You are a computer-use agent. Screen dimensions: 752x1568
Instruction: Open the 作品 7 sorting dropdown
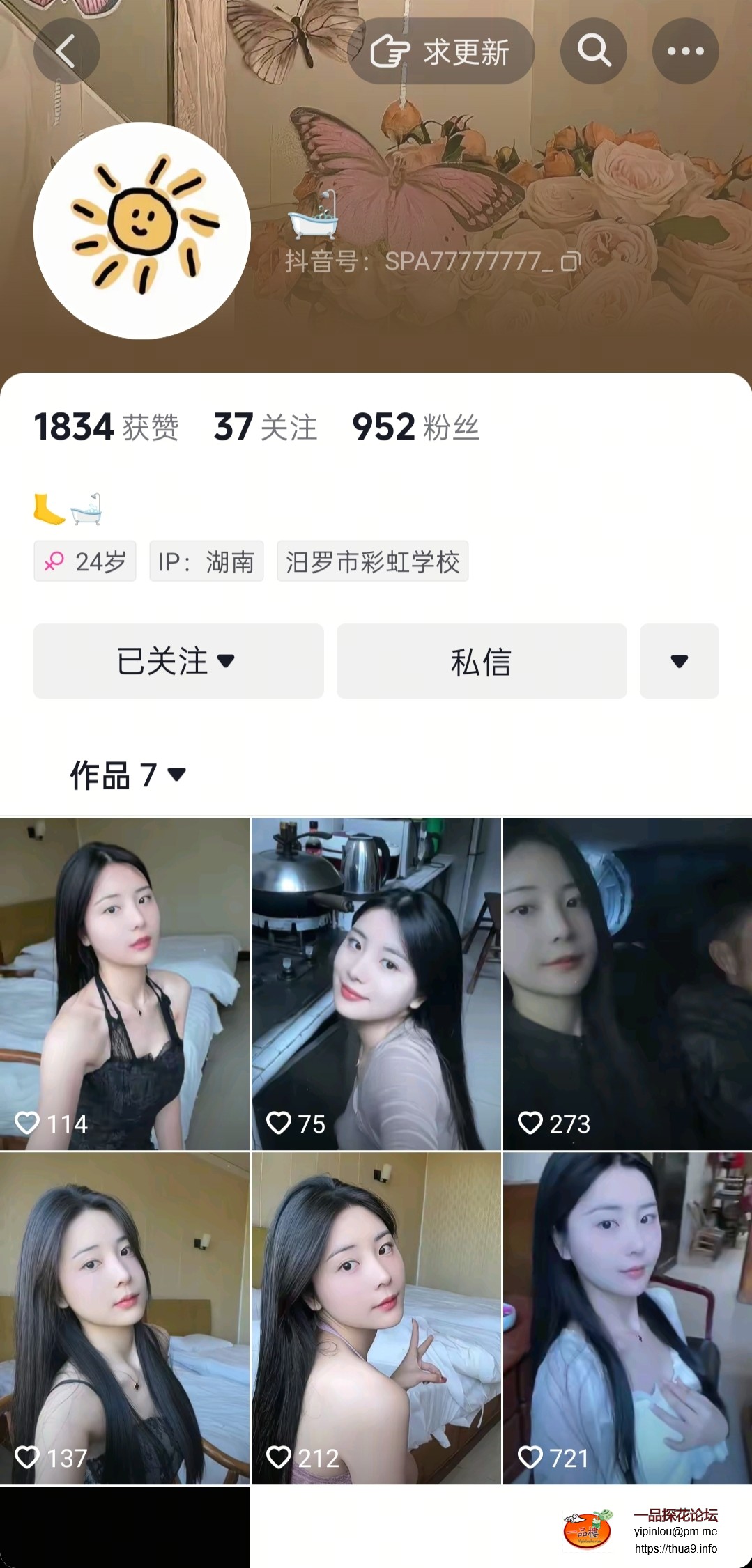click(x=128, y=775)
